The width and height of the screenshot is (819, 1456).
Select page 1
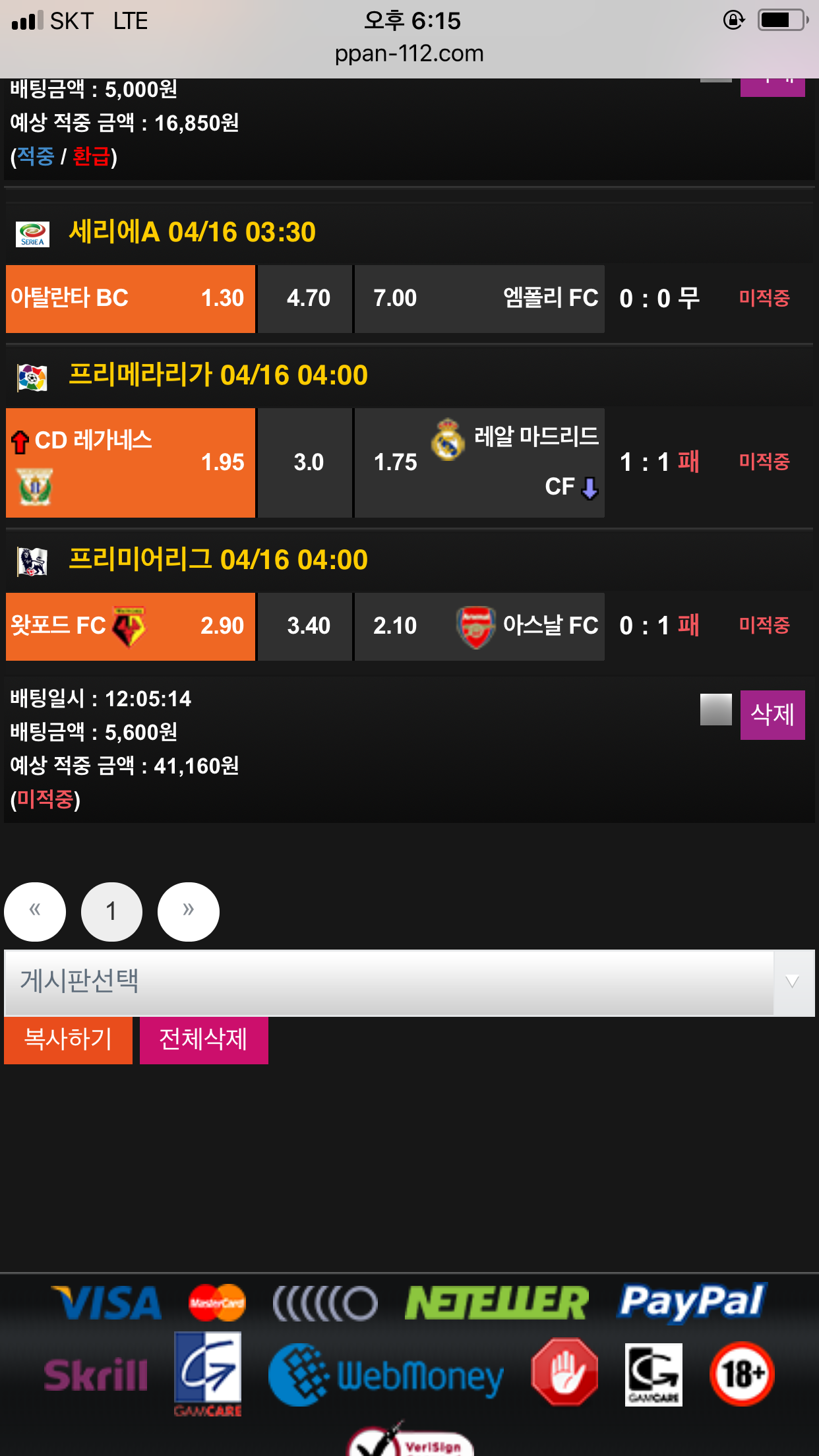pos(111,911)
